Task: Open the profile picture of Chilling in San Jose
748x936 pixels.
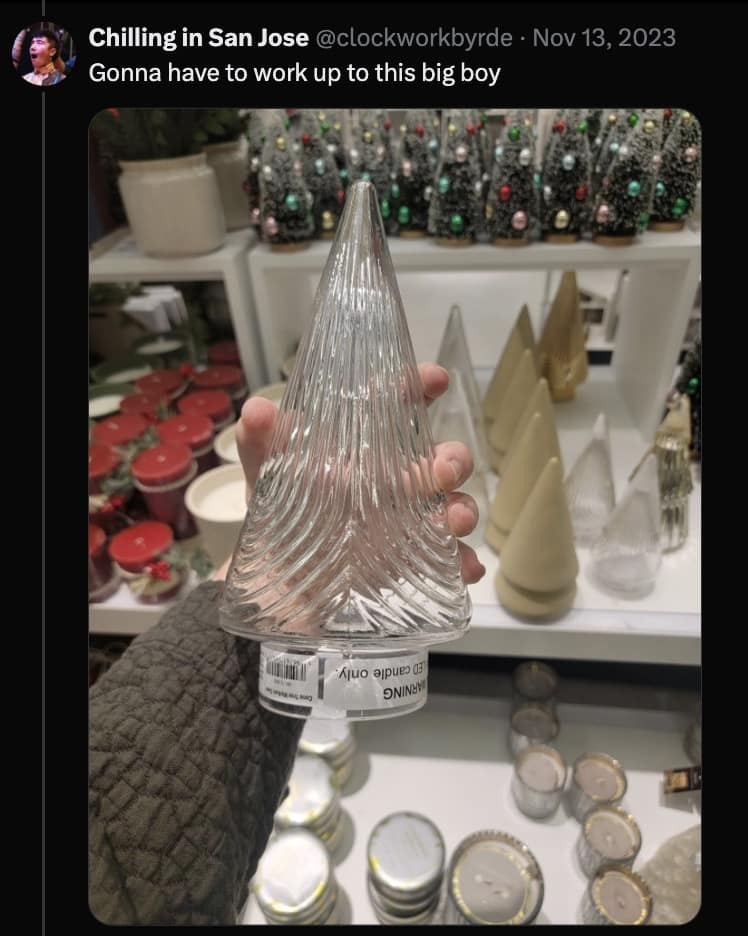Action: [43, 54]
